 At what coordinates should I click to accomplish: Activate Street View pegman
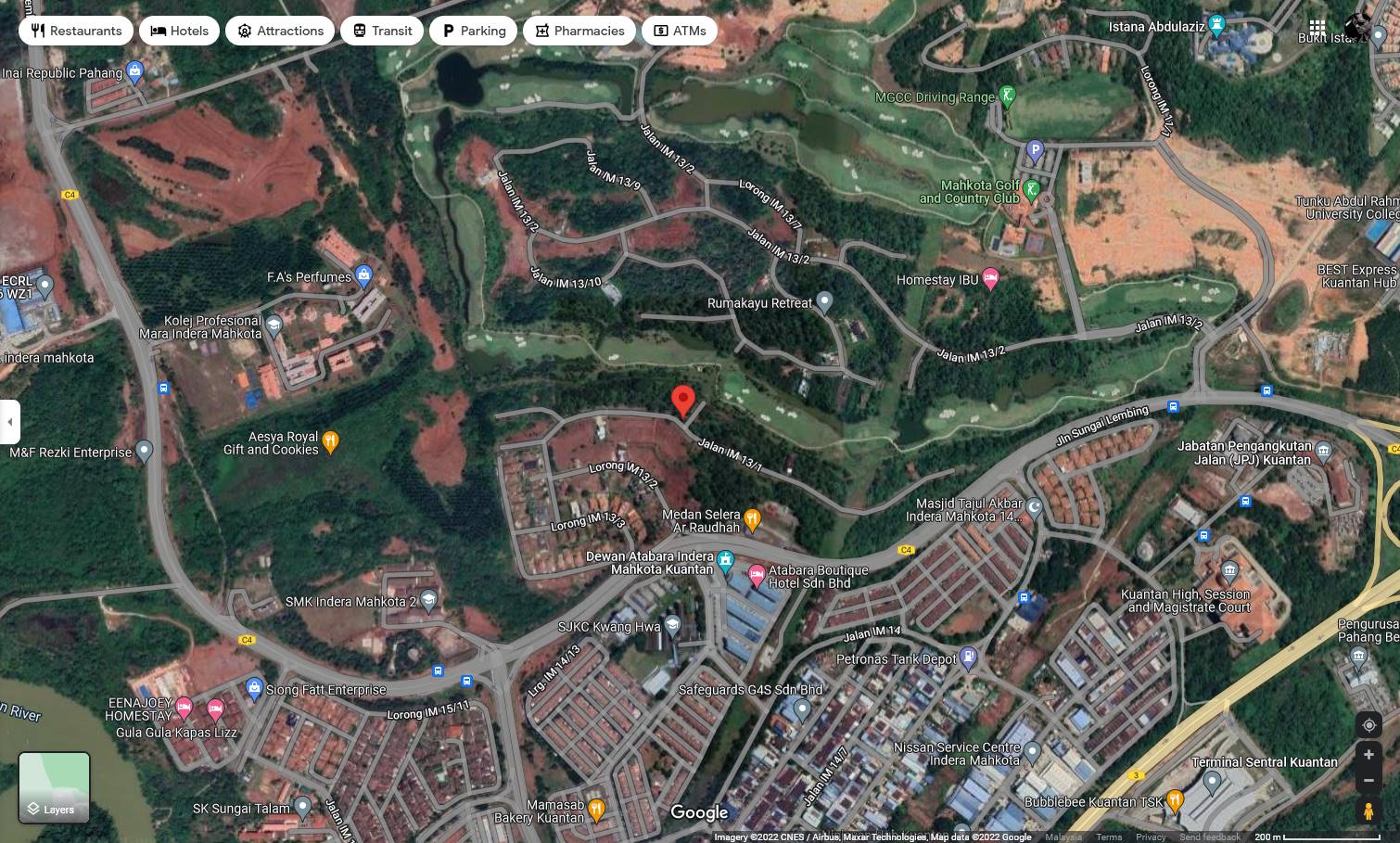coord(1368,811)
